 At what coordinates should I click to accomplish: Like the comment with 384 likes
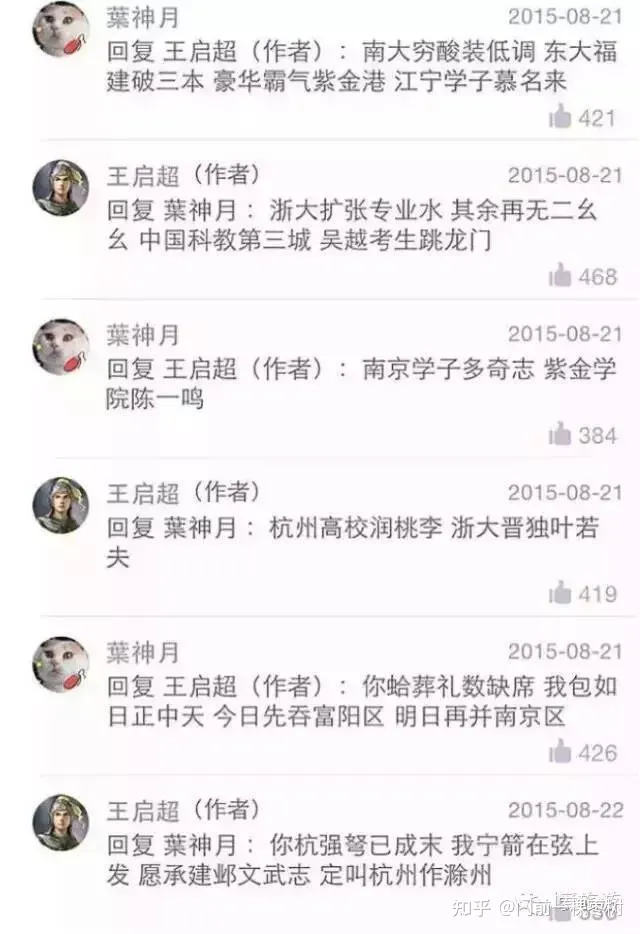pos(561,435)
